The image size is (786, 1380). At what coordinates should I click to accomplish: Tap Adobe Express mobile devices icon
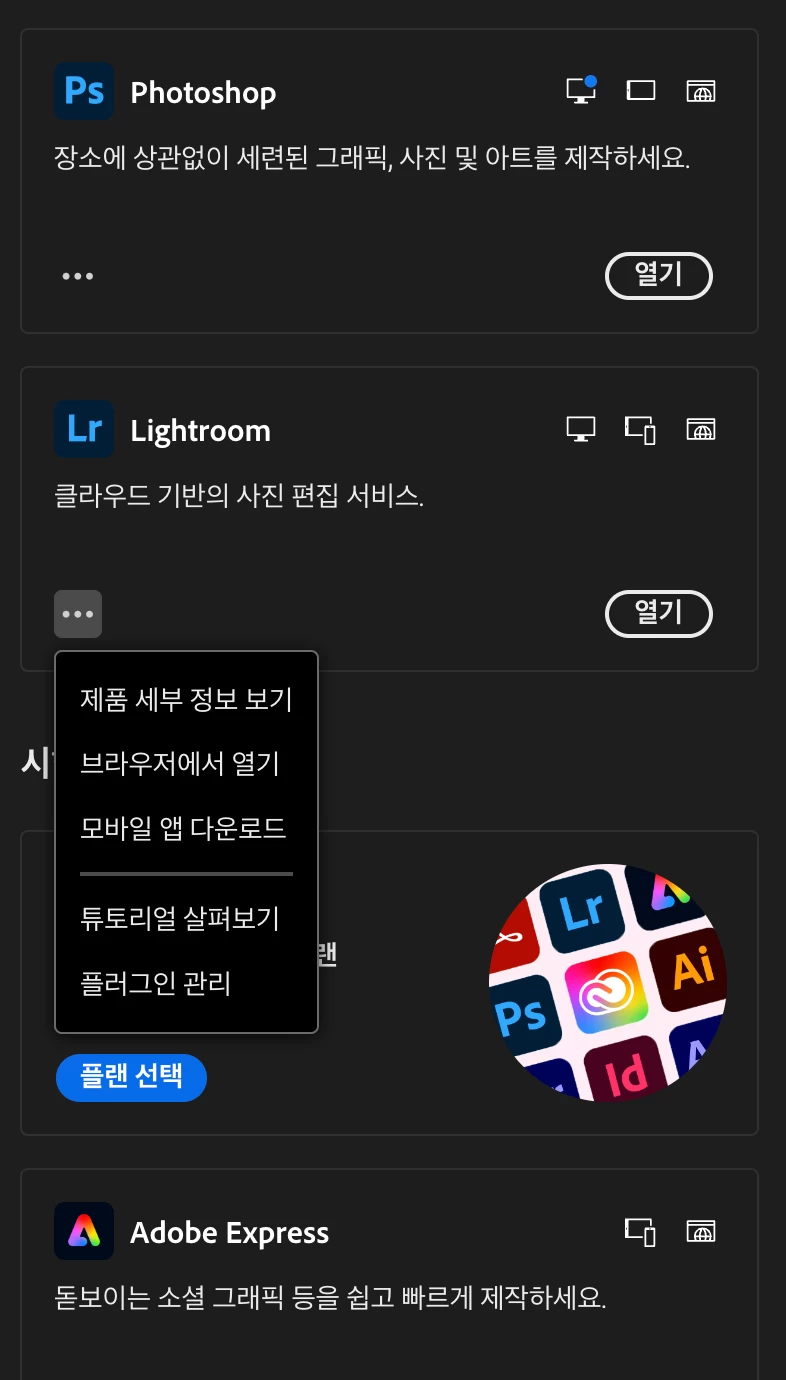pos(640,1231)
